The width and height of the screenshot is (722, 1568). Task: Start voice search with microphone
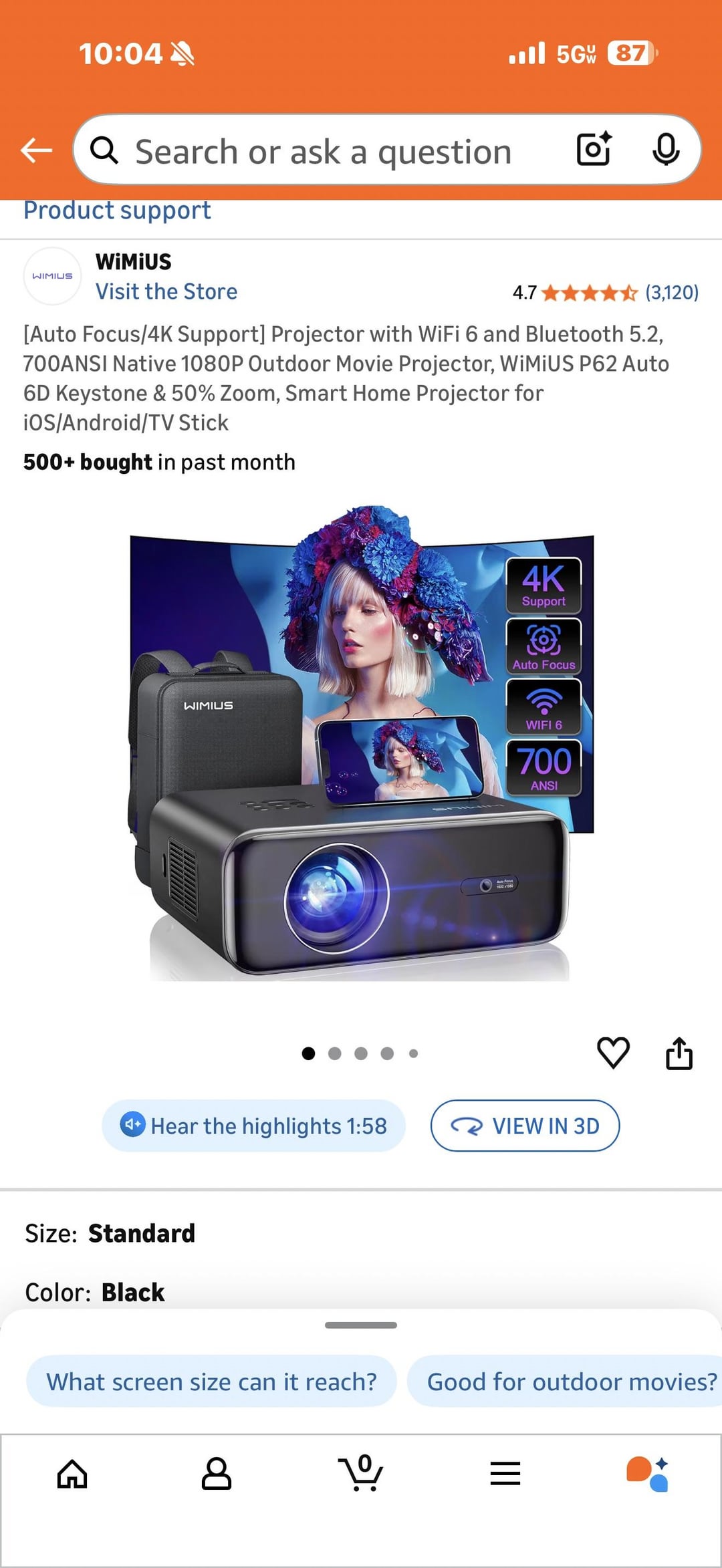(x=665, y=149)
